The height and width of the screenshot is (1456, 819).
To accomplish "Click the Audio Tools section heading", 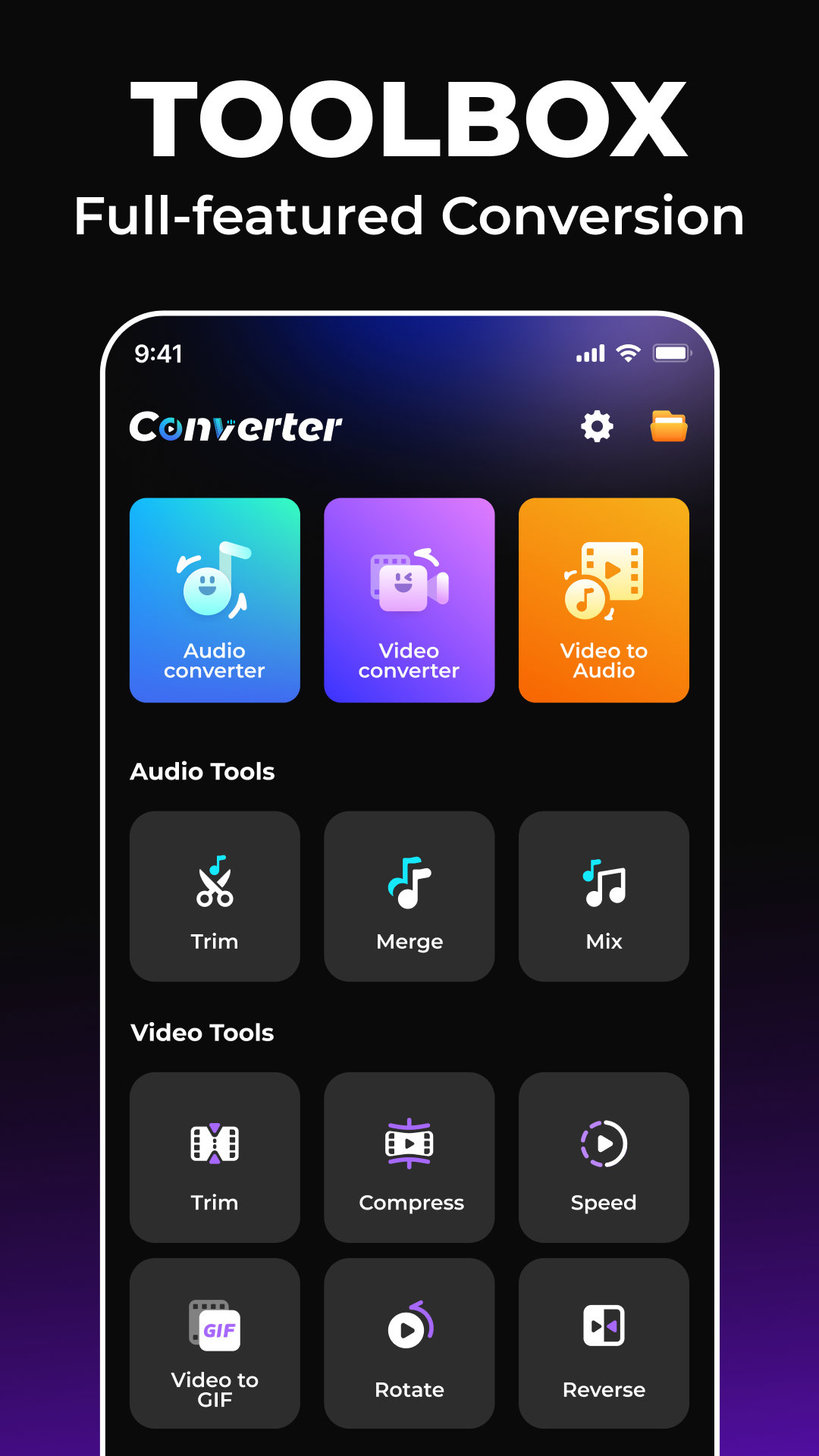I will click(202, 771).
